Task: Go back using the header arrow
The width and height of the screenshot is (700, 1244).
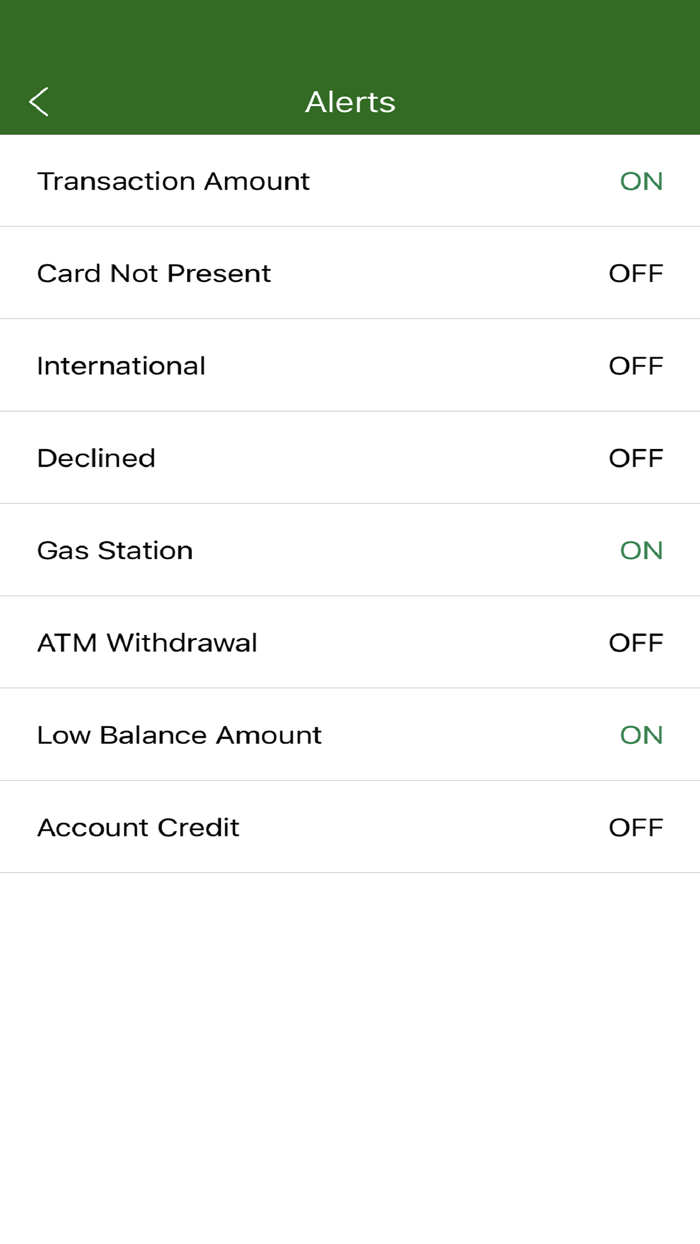Action: click(39, 101)
